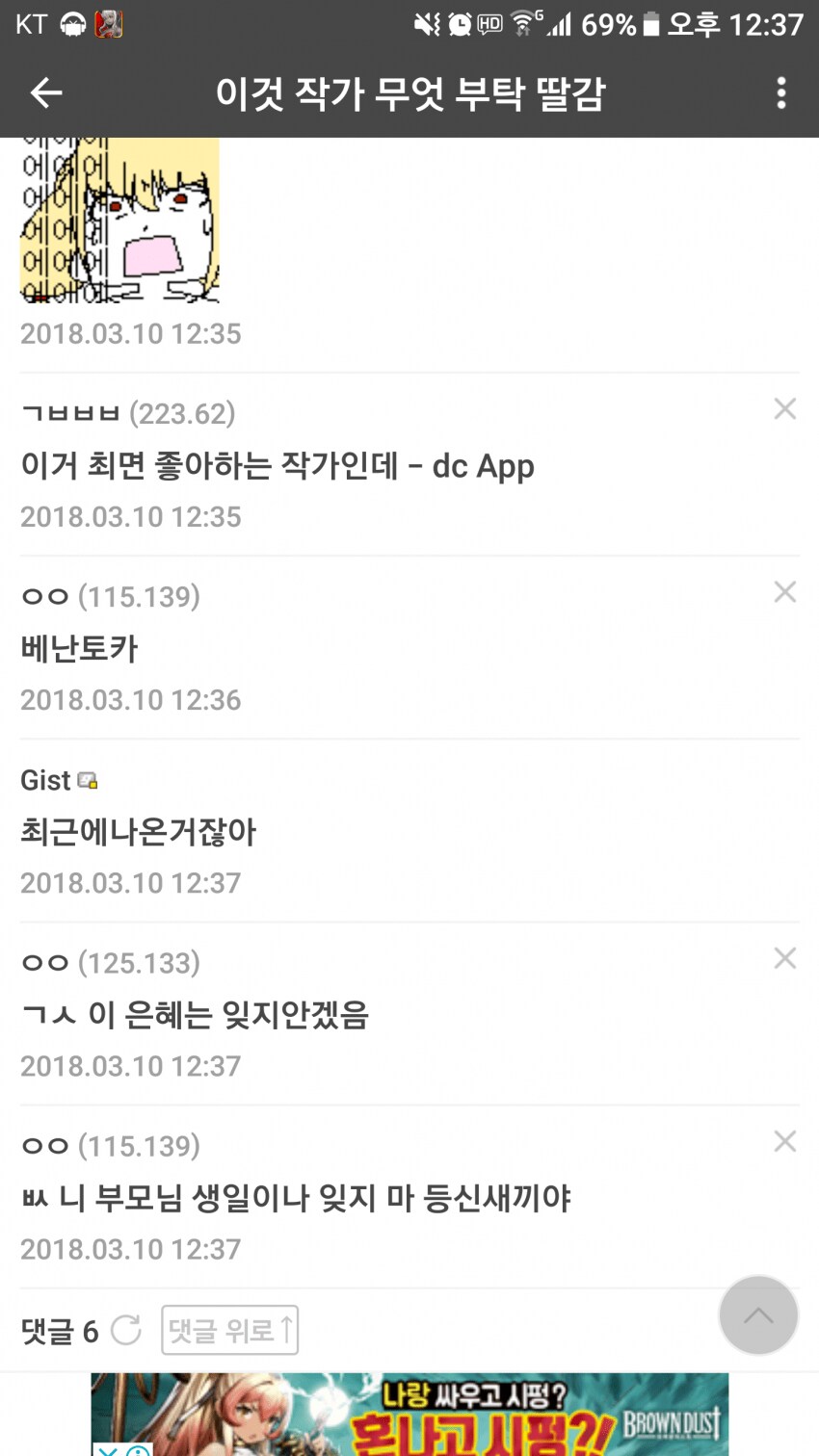This screenshot has width=819, height=1456.
Task: Delete the 베난토카 comment
Action: (784, 591)
